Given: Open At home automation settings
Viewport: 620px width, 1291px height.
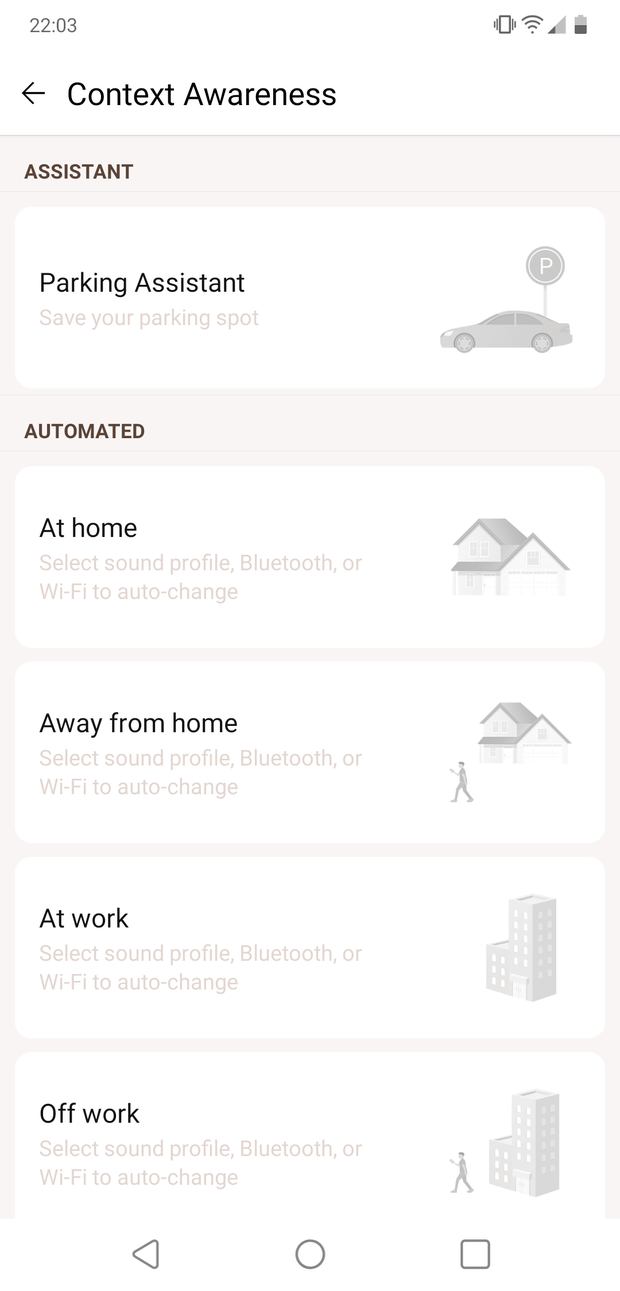Looking at the screenshot, I should point(310,557).
